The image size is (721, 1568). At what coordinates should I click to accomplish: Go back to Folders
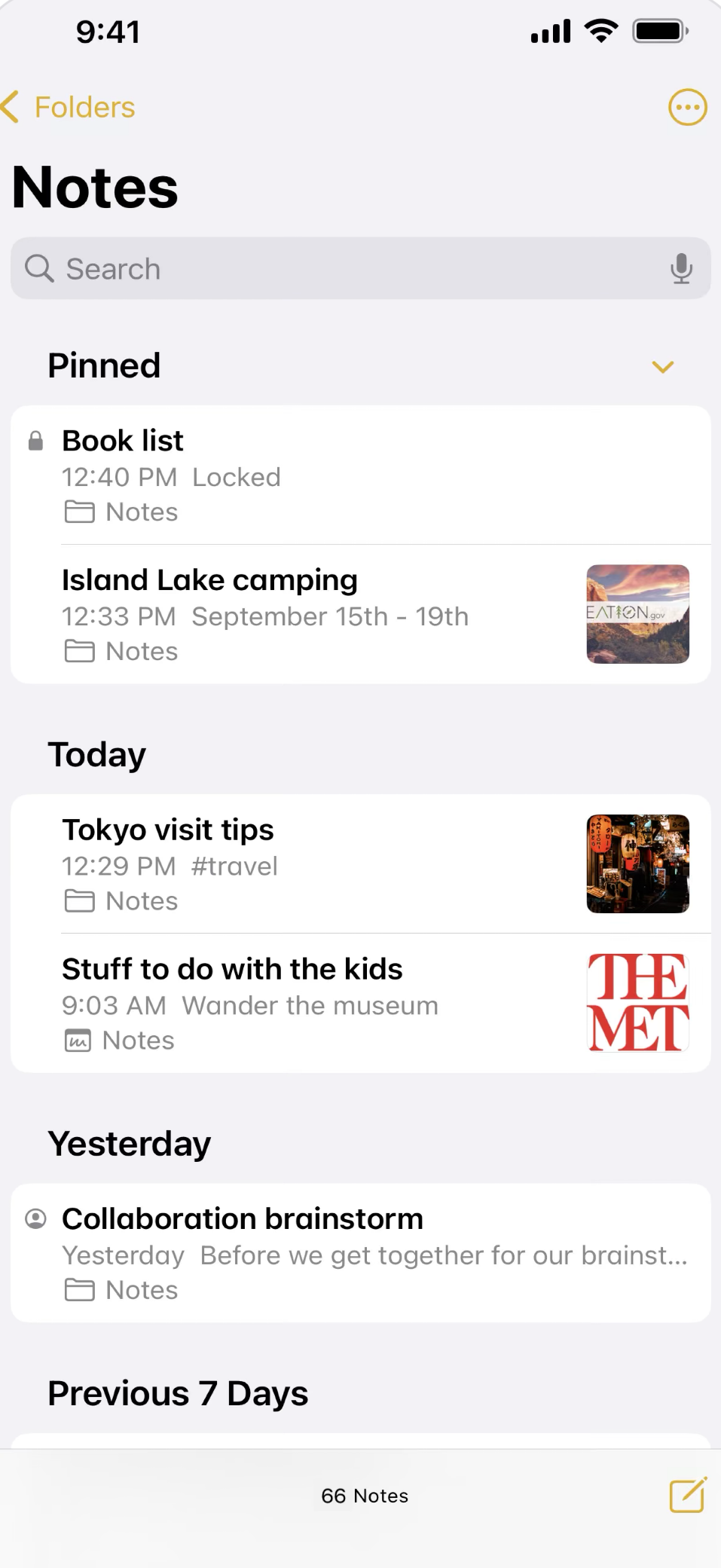(x=69, y=107)
